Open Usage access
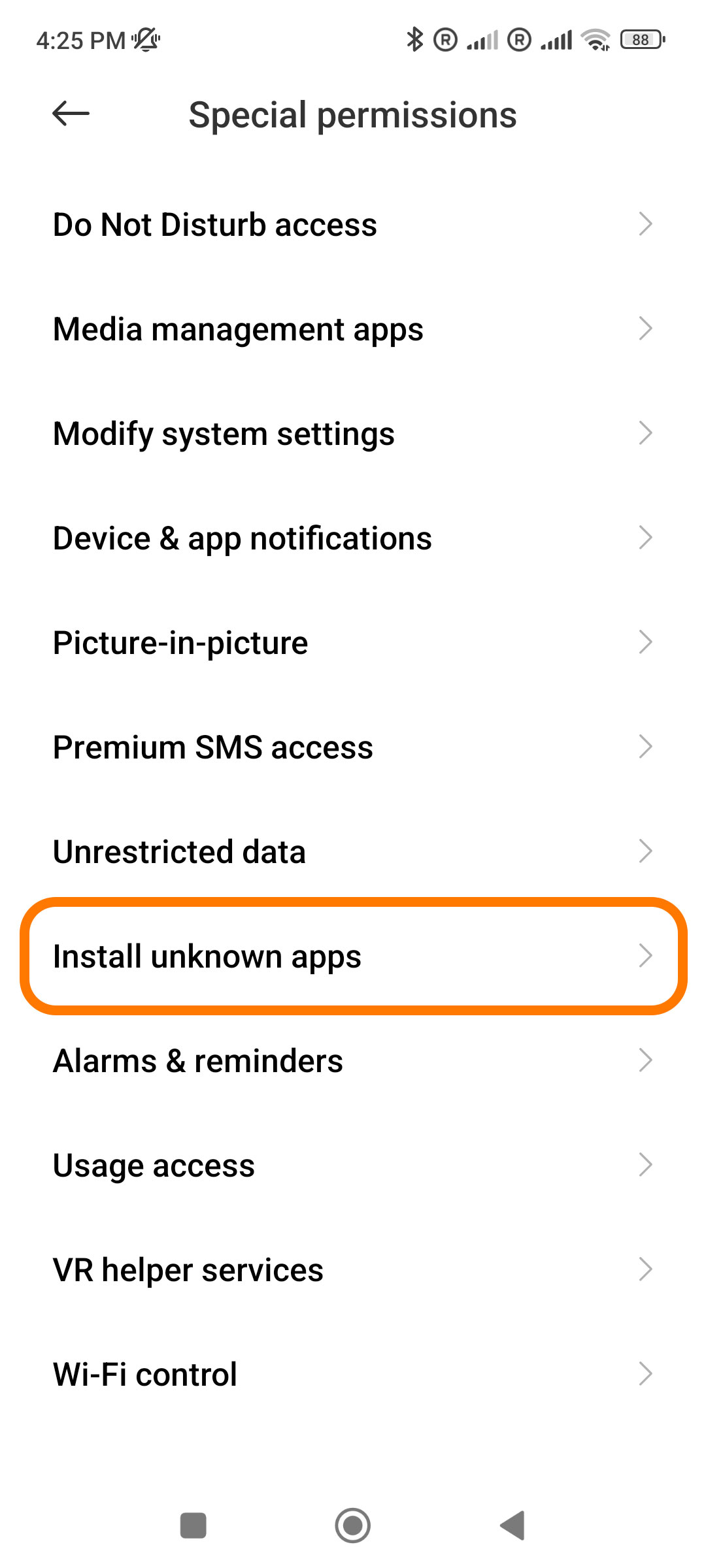Viewport: 706px width, 1568px height. point(353,1165)
